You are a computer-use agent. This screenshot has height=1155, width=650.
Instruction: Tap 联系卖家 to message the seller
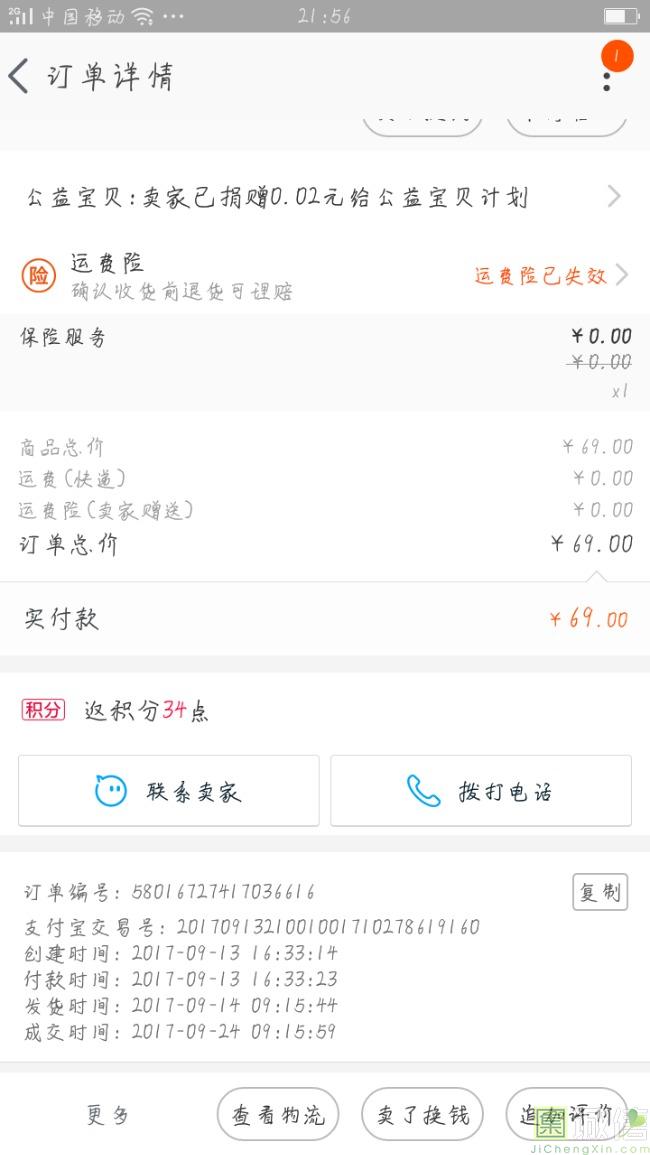tap(169, 790)
